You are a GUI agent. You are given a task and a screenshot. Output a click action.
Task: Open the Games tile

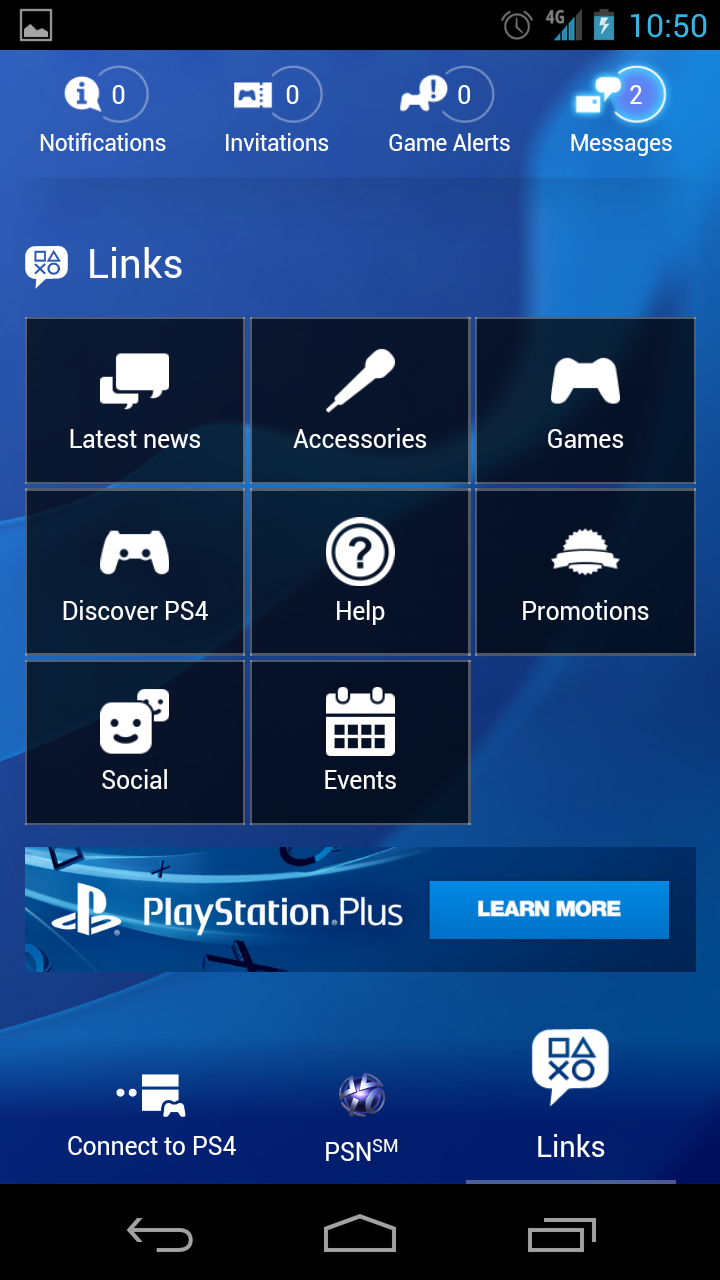pyautogui.click(x=585, y=401)
